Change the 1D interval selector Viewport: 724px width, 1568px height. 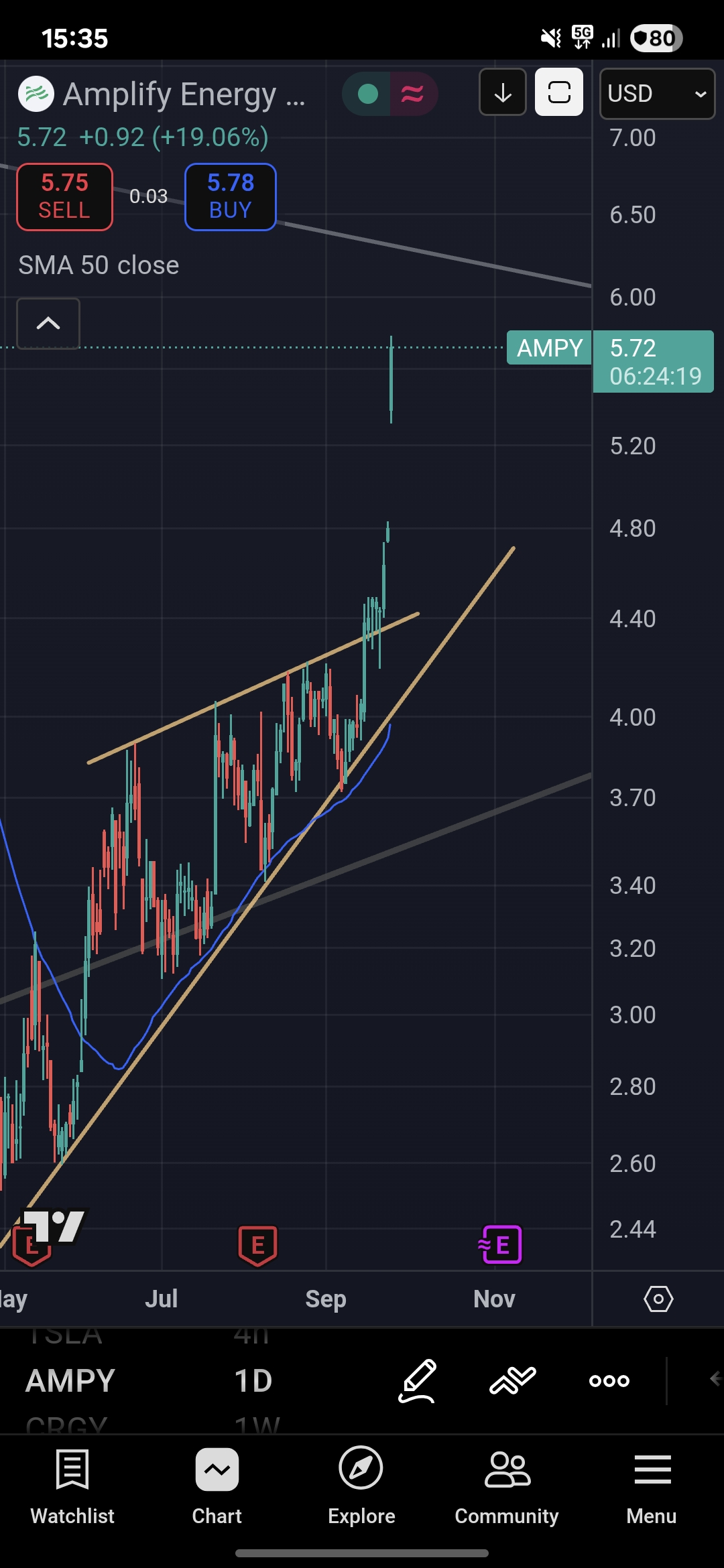[253, 1380]
